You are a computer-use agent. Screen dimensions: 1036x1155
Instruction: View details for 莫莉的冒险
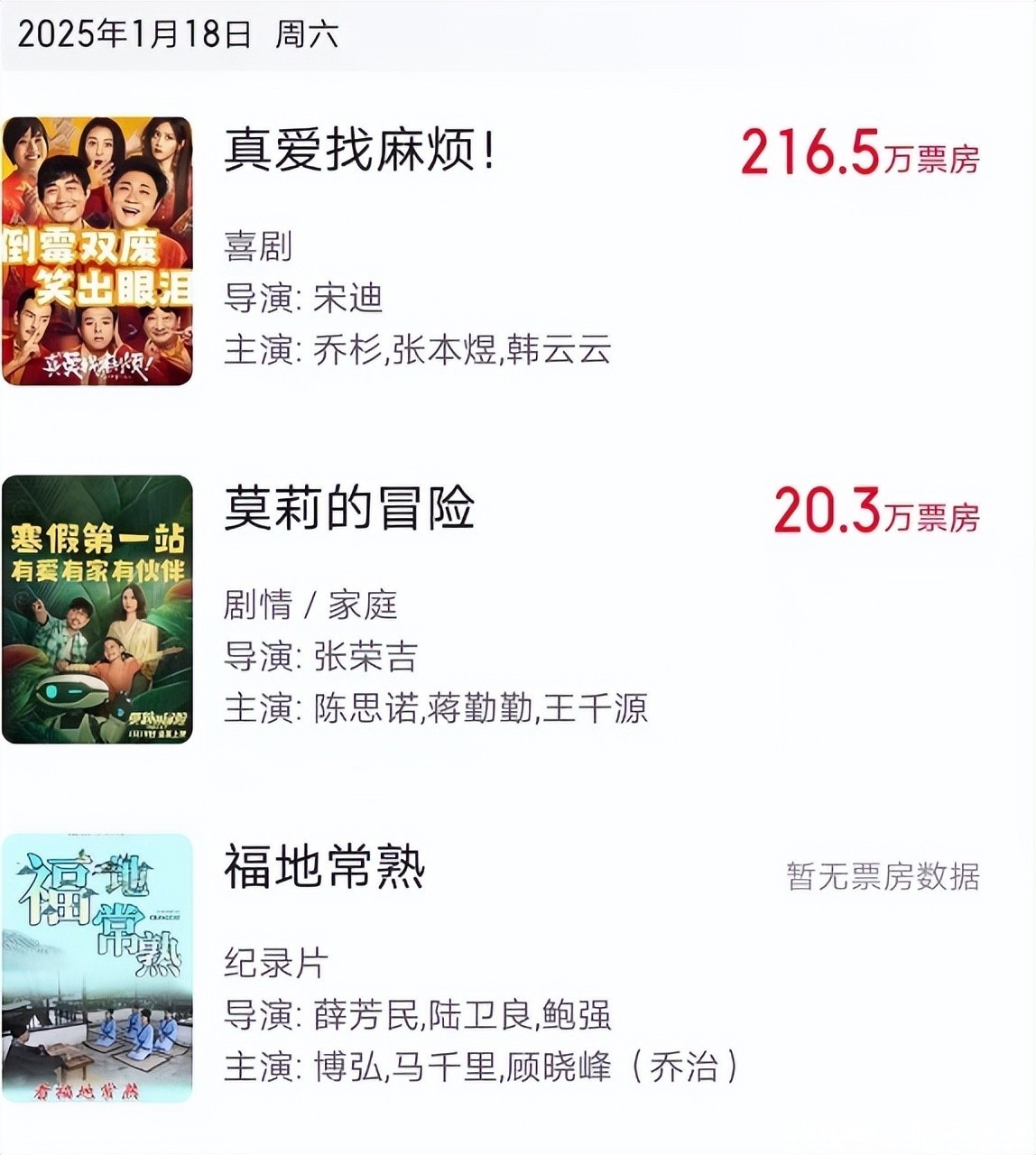coord(349,509)
